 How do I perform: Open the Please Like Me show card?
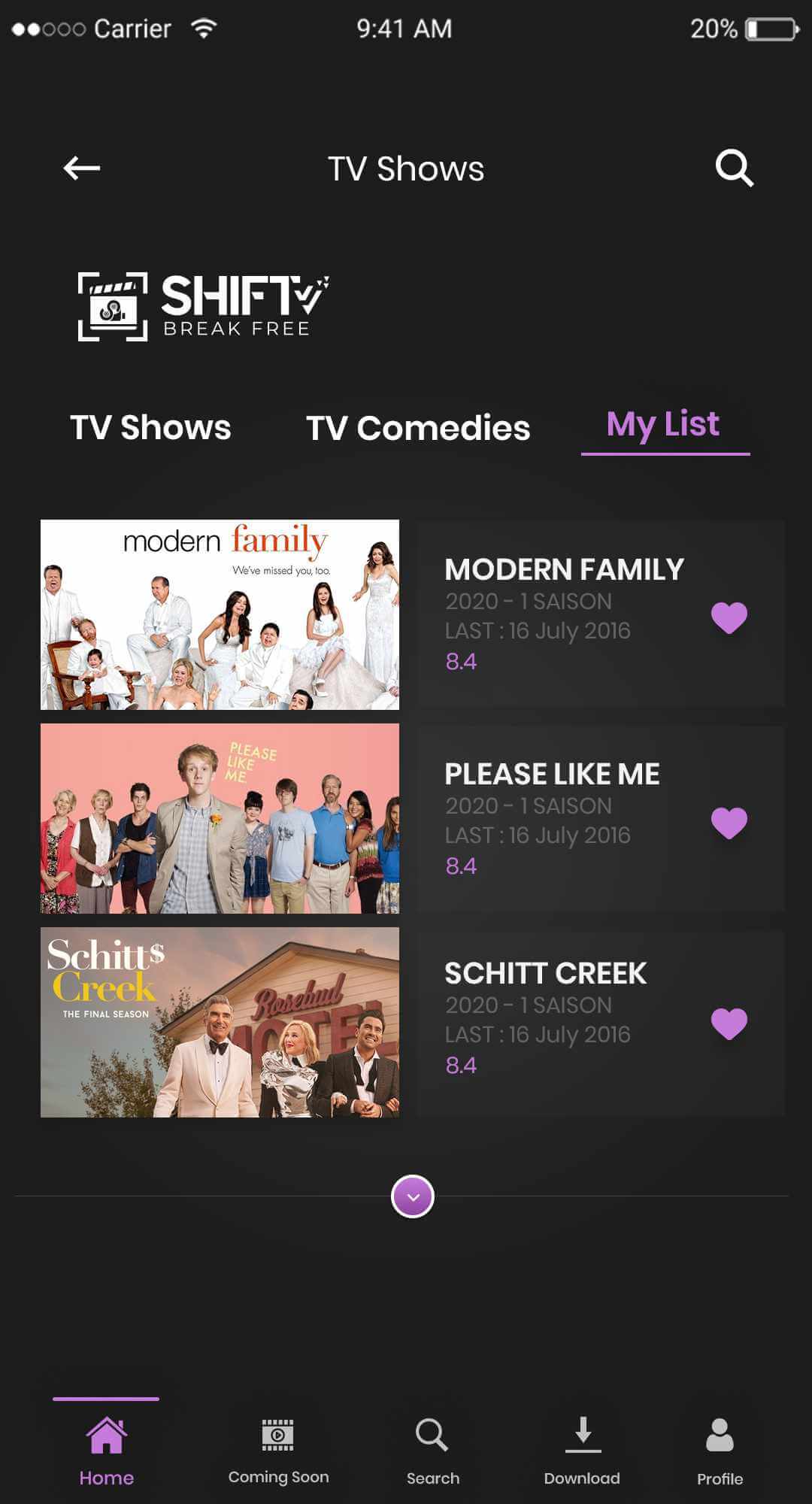pos(220,818)
